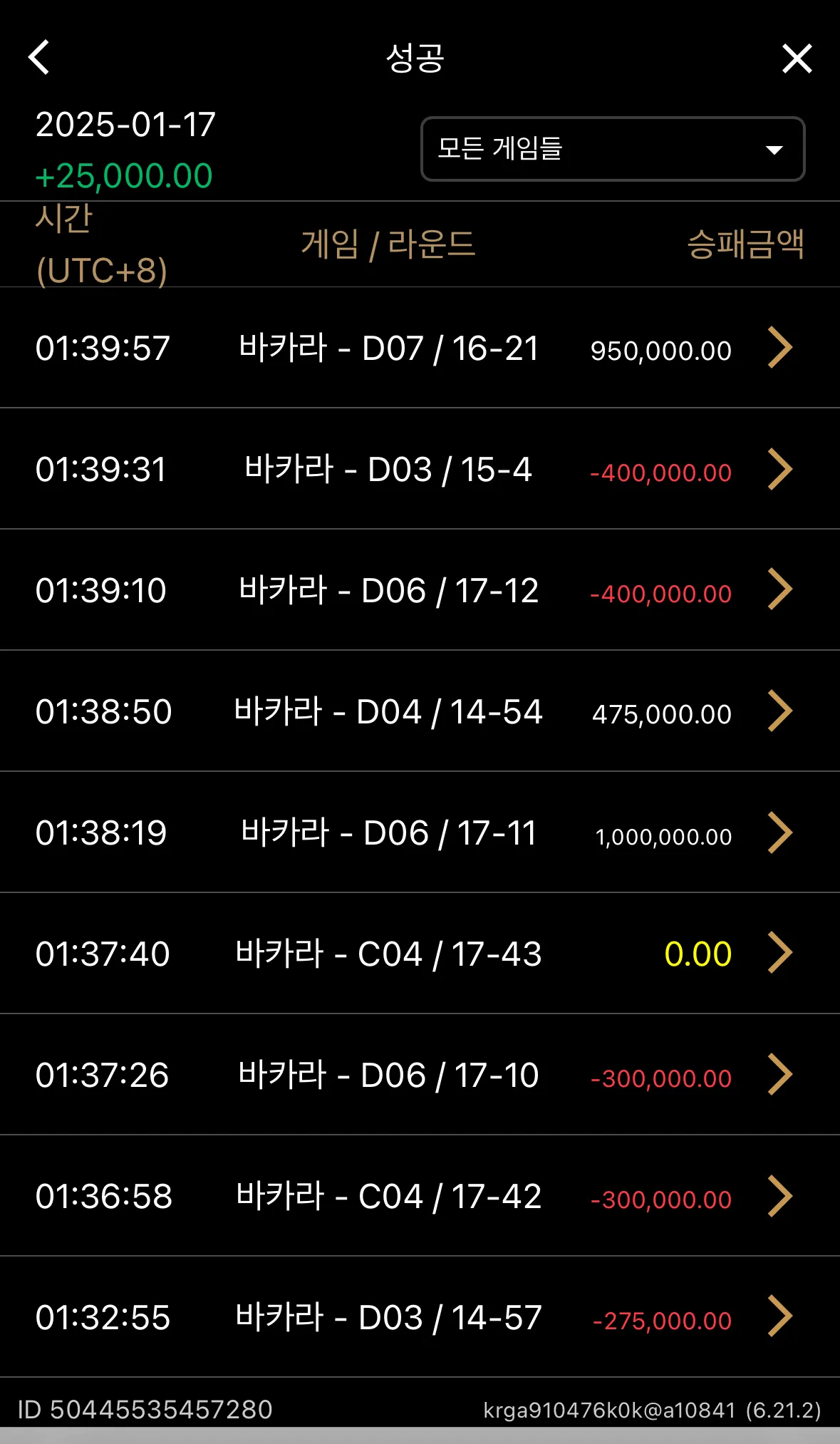
Task: Open the 01:39:57 D07 / 16-21 round details
Action: tap(420, 348)
